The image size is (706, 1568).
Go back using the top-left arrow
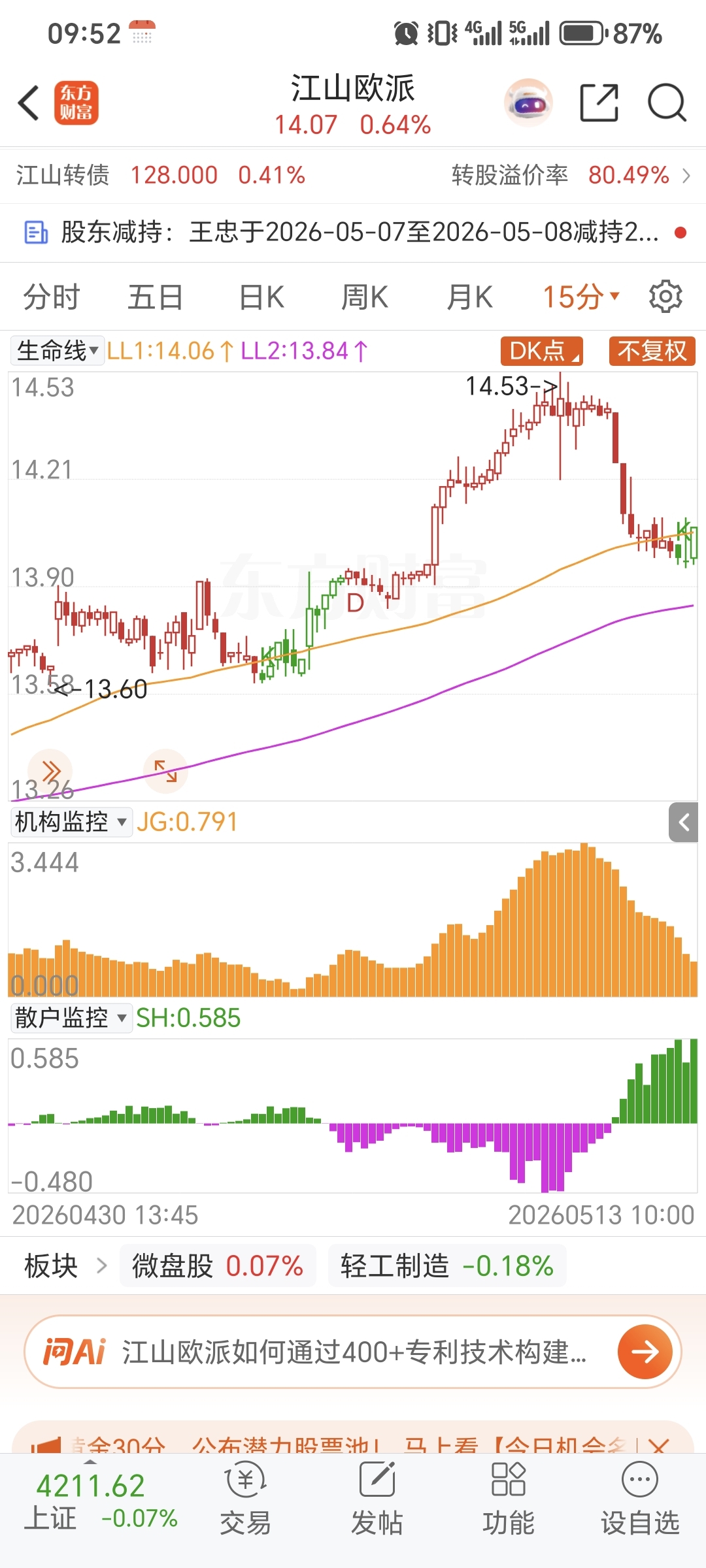pos(29,103)
